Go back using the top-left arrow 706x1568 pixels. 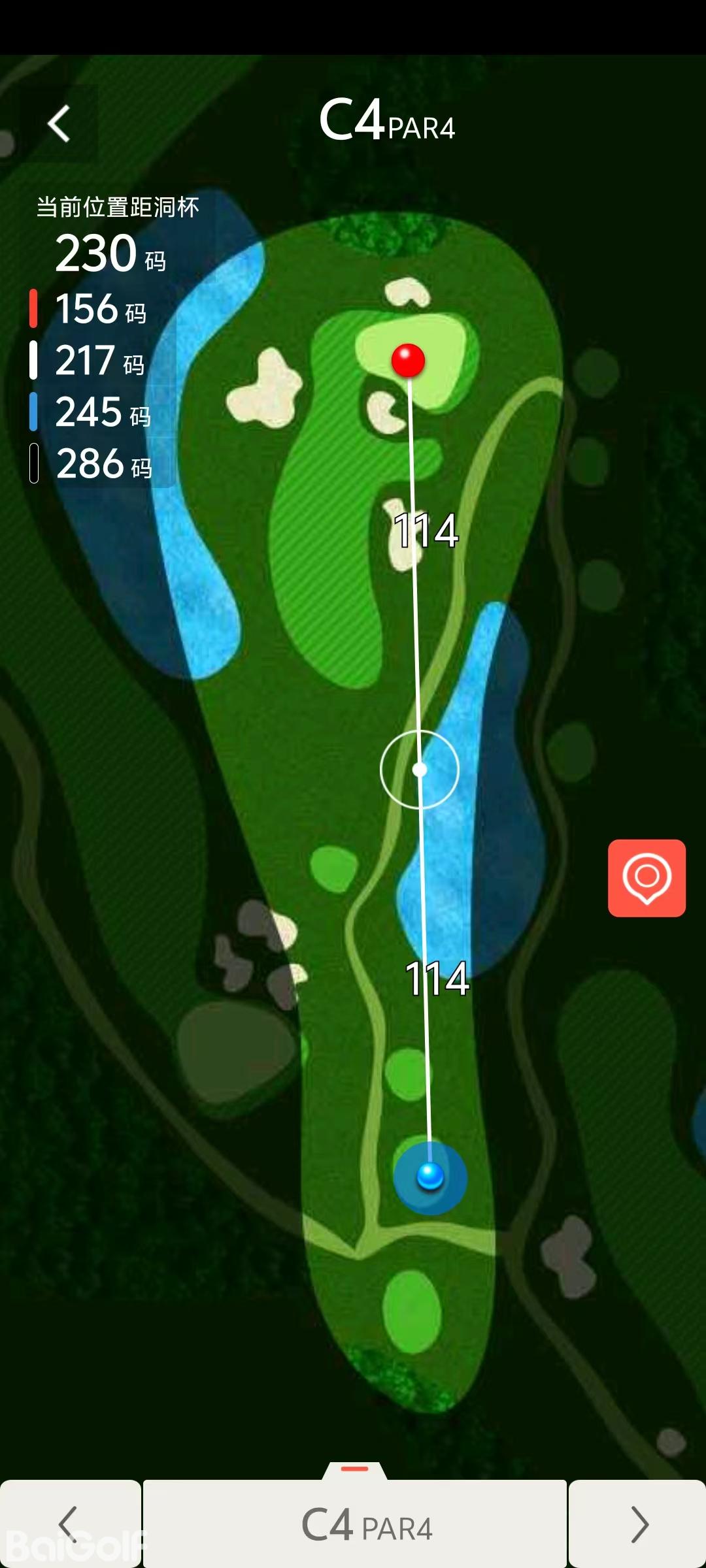click(x=59, y=123)
